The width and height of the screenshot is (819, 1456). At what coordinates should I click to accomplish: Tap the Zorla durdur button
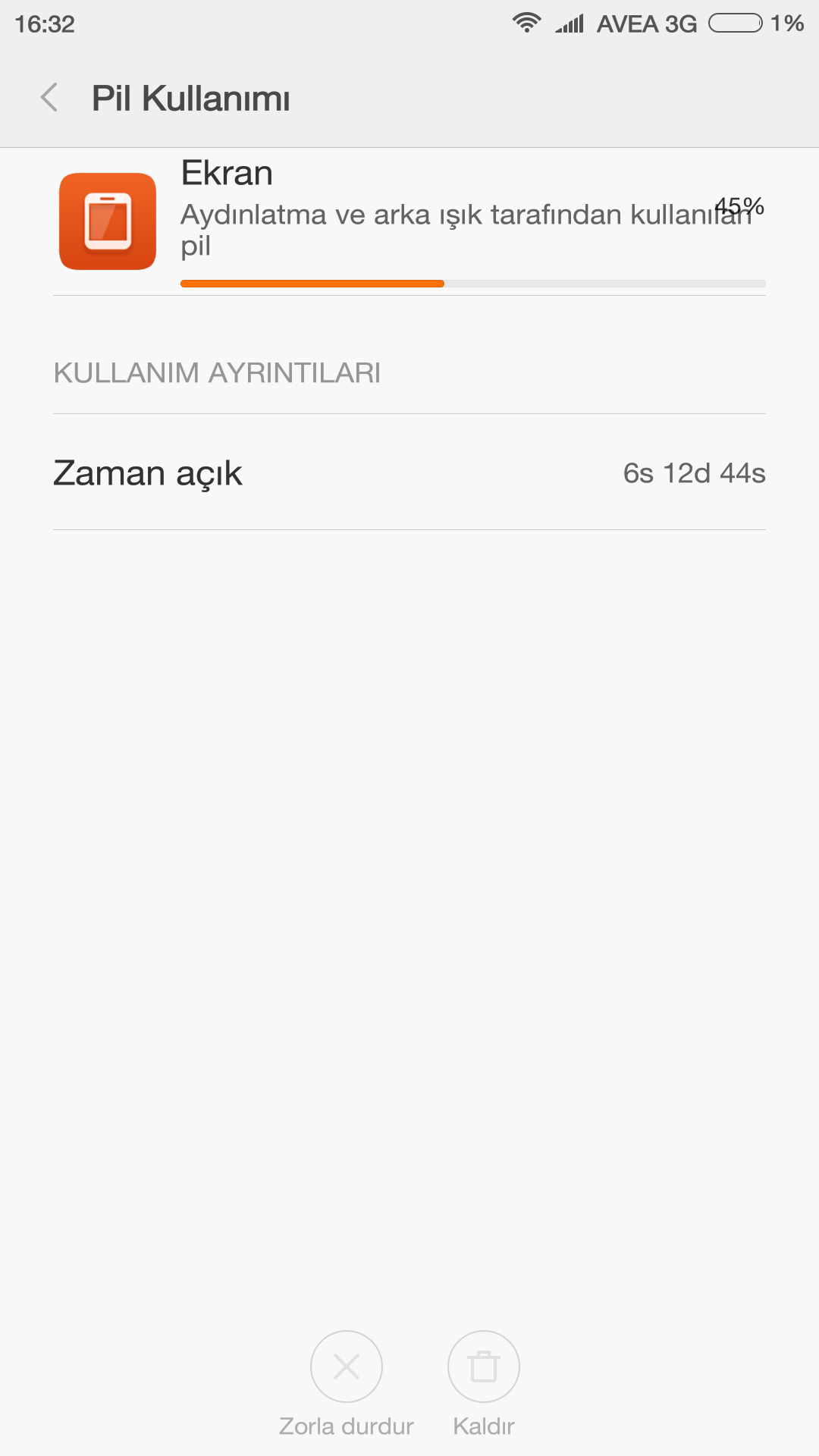pos(347,1367)
